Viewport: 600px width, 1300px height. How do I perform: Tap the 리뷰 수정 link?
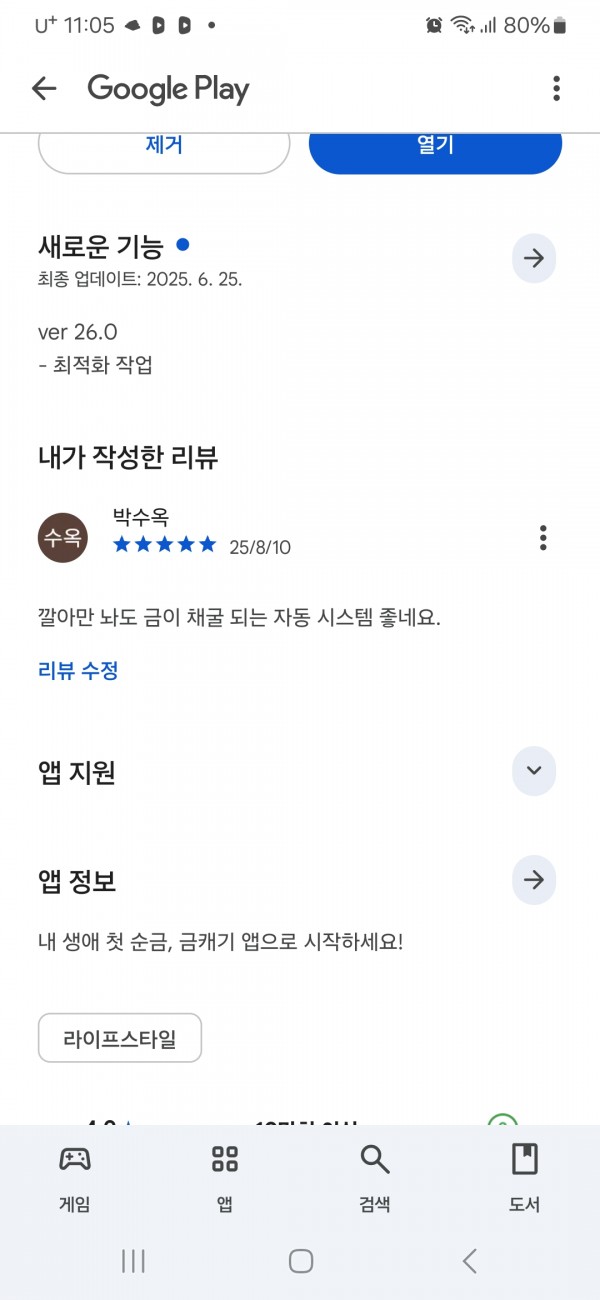pos(79,670)
